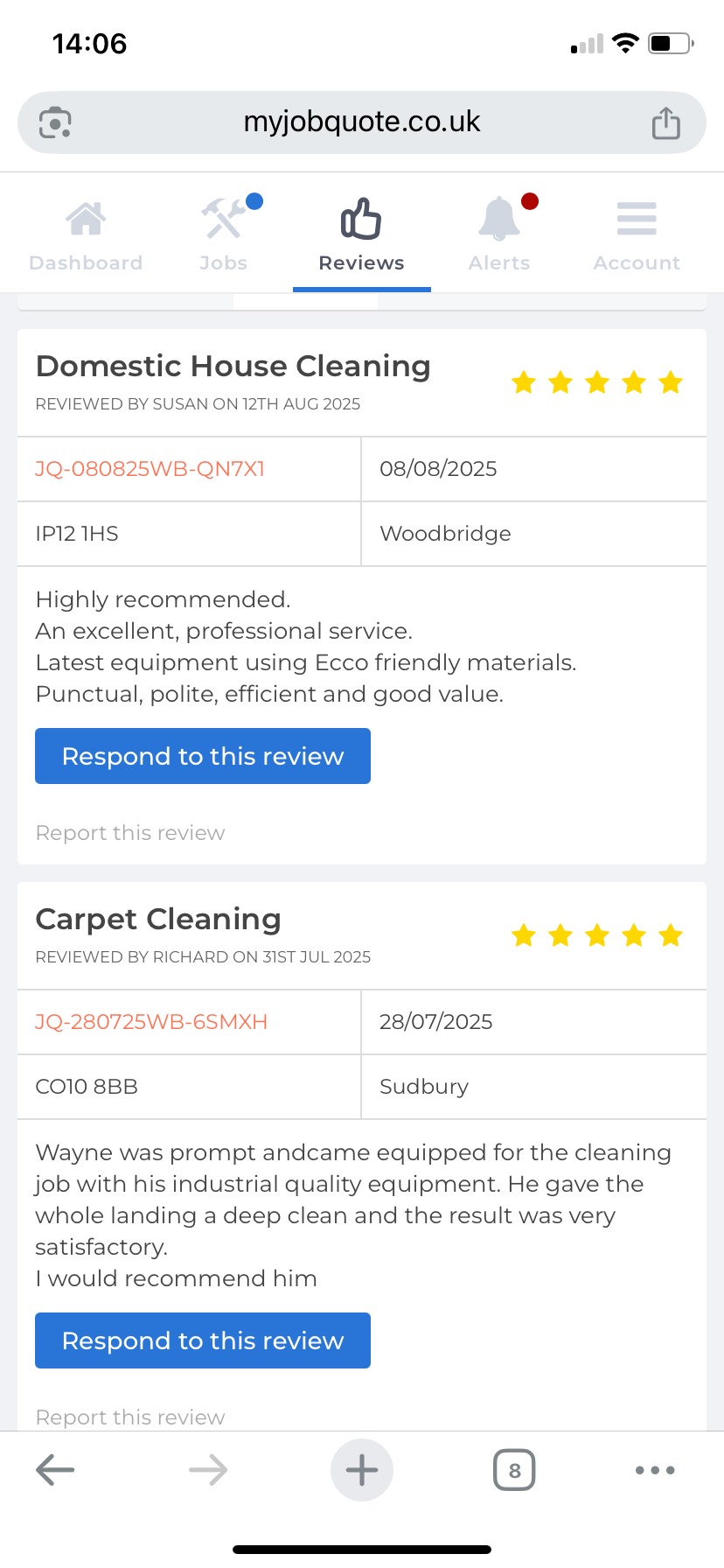
Task: Report Richard's Carpet Cleaning review
Action: (130, 1417)
